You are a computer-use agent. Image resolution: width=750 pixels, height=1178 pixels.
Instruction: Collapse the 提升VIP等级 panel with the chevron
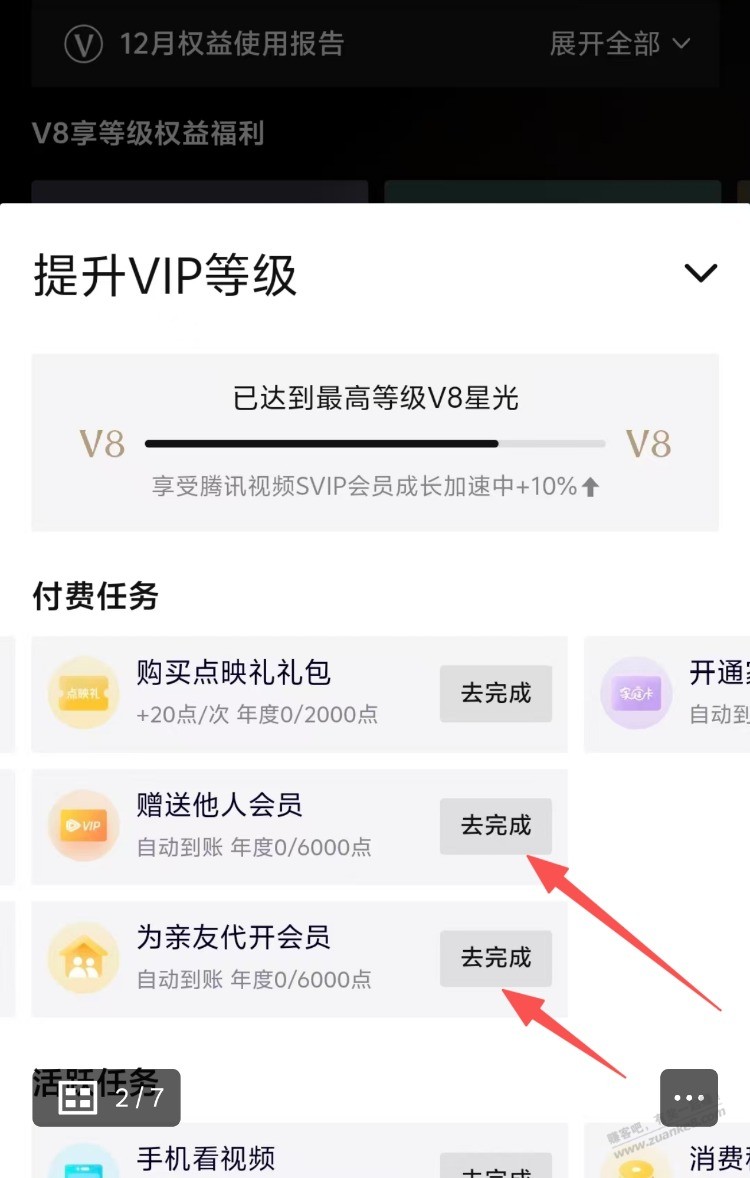coord(700,273)
